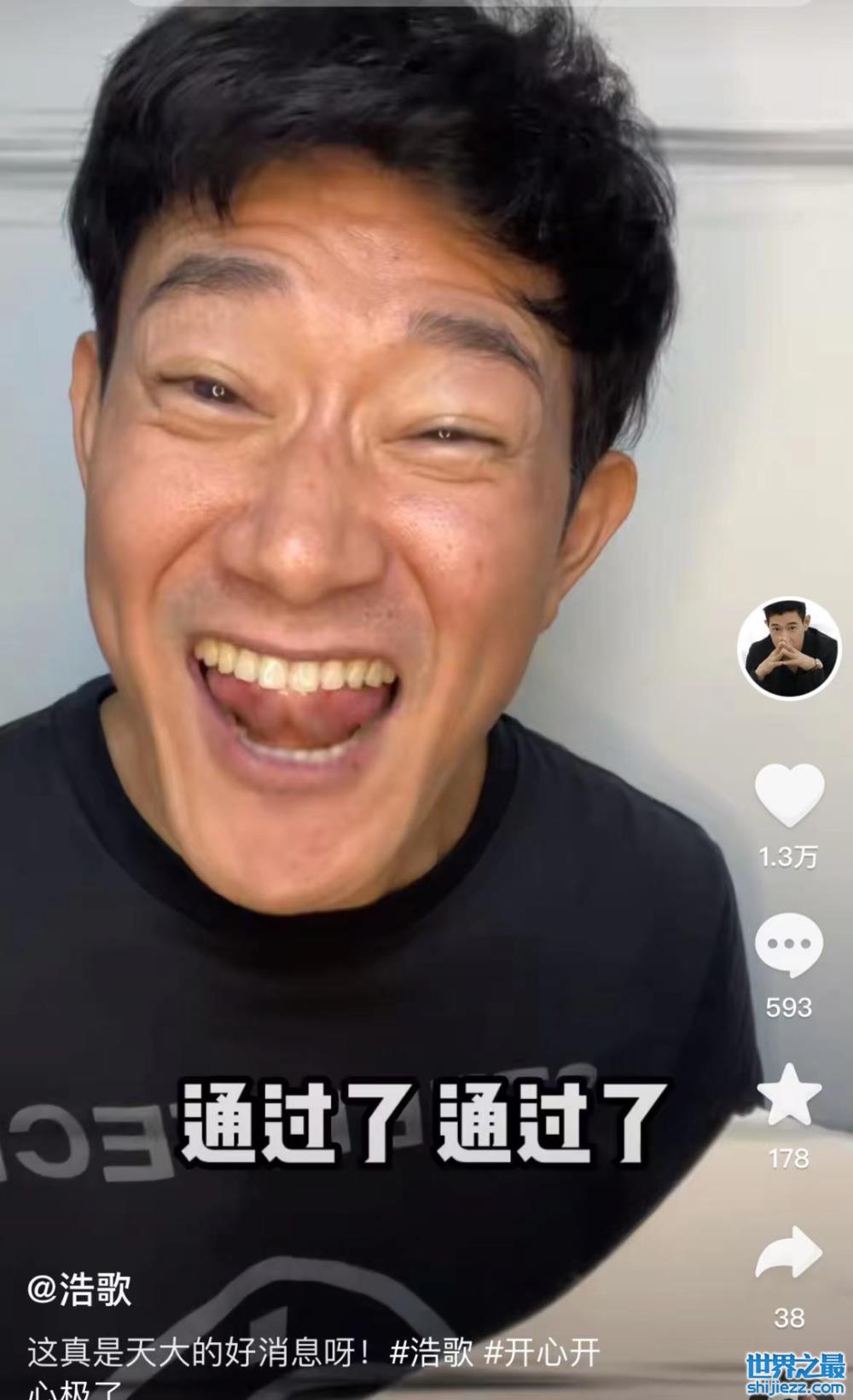Like this video with the heart
The image size is (853, 1400).
789,795
